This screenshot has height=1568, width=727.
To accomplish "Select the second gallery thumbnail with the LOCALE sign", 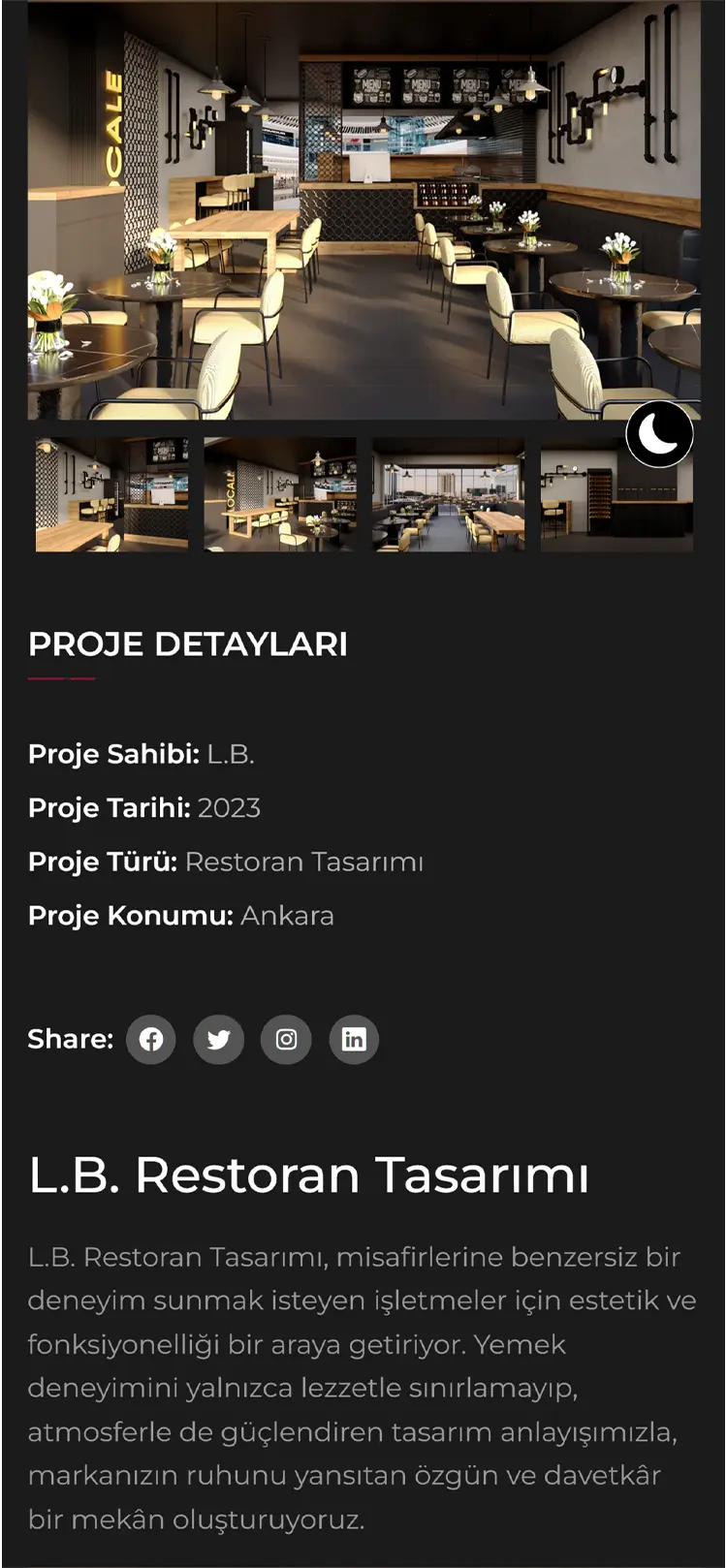I will coord(280,494).
